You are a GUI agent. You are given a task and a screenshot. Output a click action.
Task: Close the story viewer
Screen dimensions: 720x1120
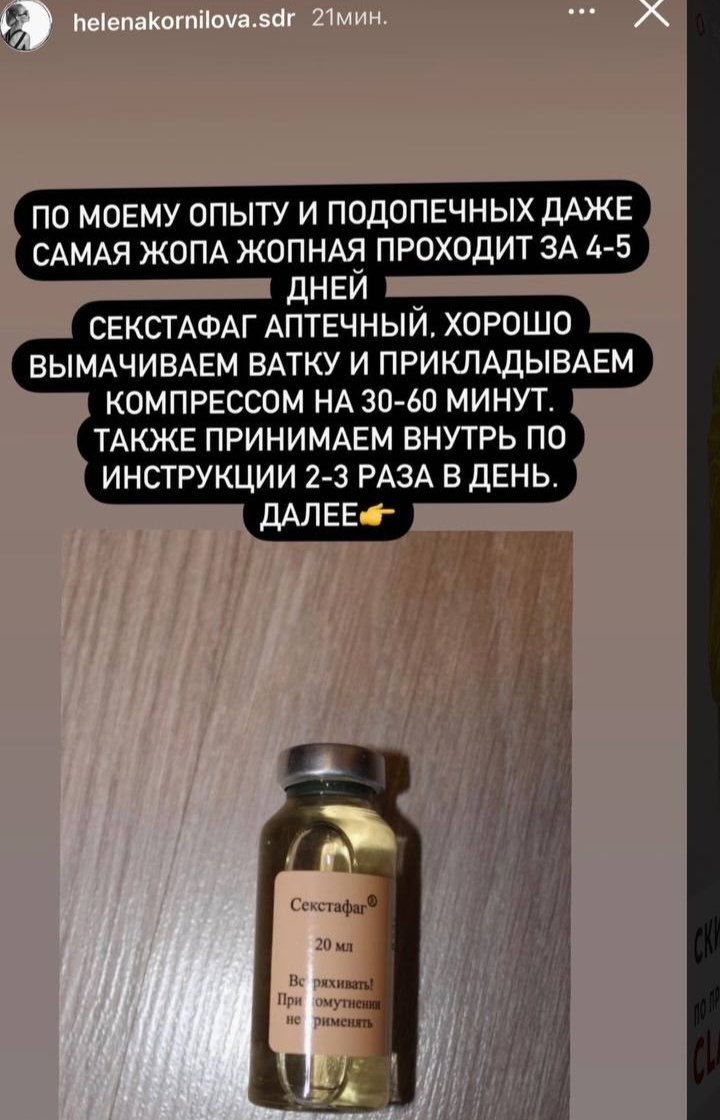pyautogui.click(x=650, y=17)
